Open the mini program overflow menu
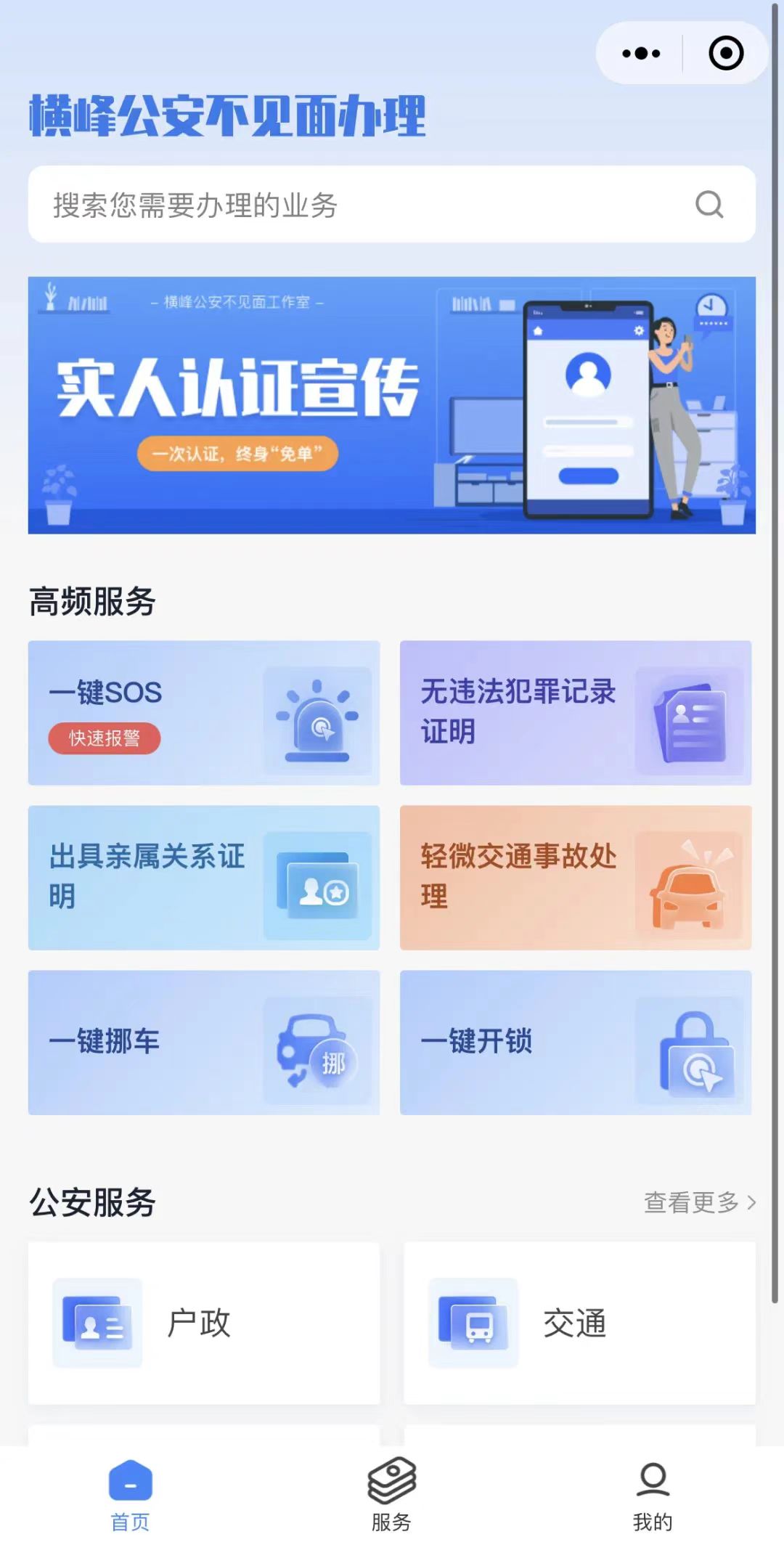Screen dimensions: 784x1558 click(641, 53)
